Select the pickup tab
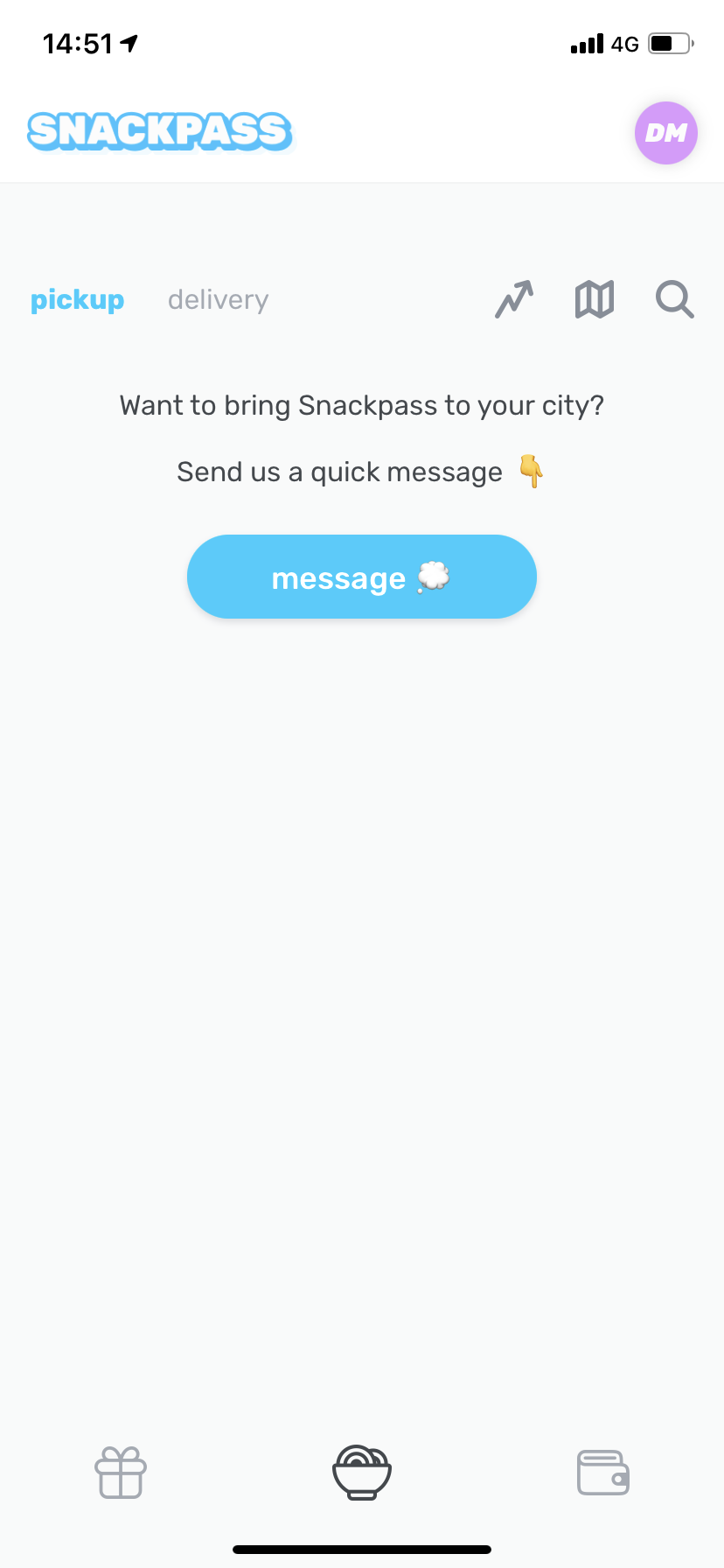724x1568 pixels. tap(77, 299)
